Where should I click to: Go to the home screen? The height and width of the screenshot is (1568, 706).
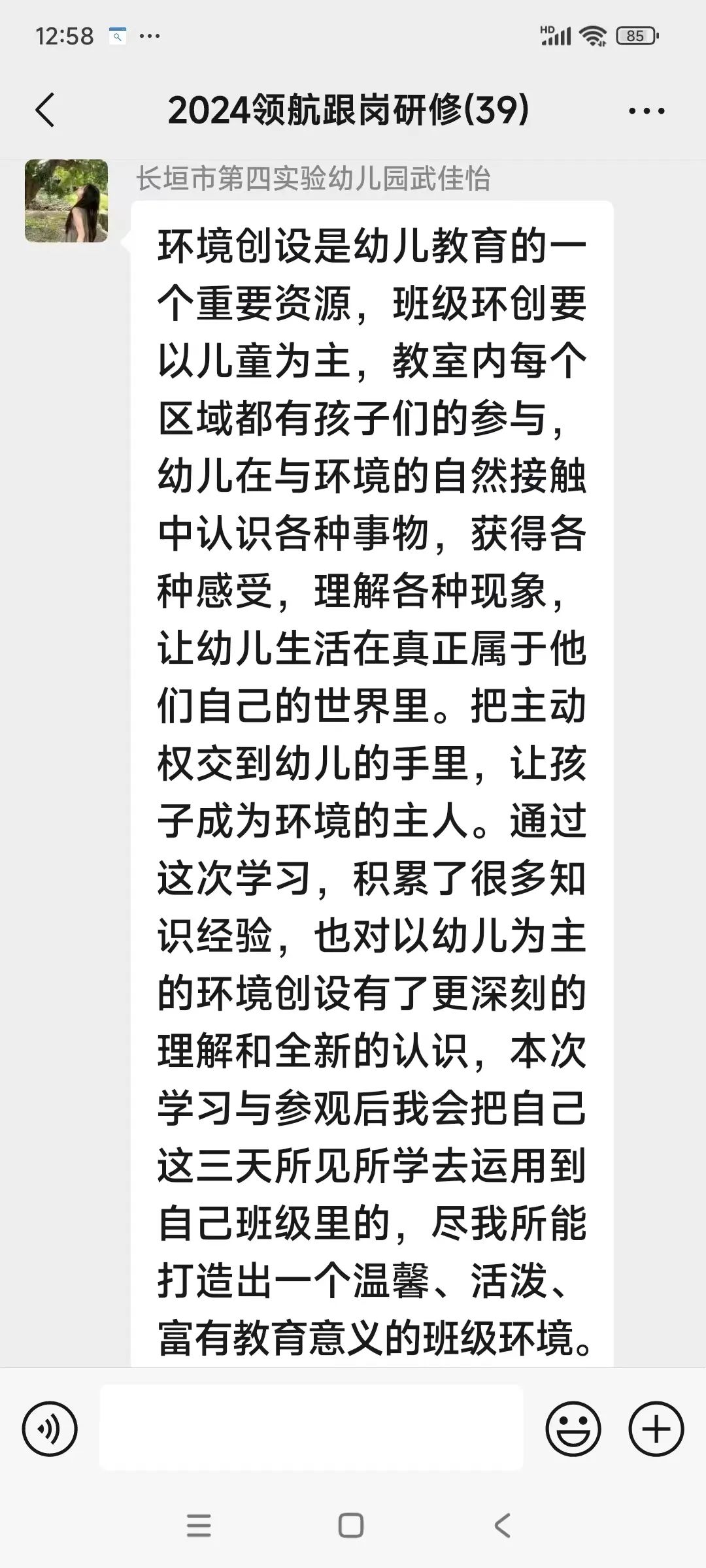click(351, 1526)
